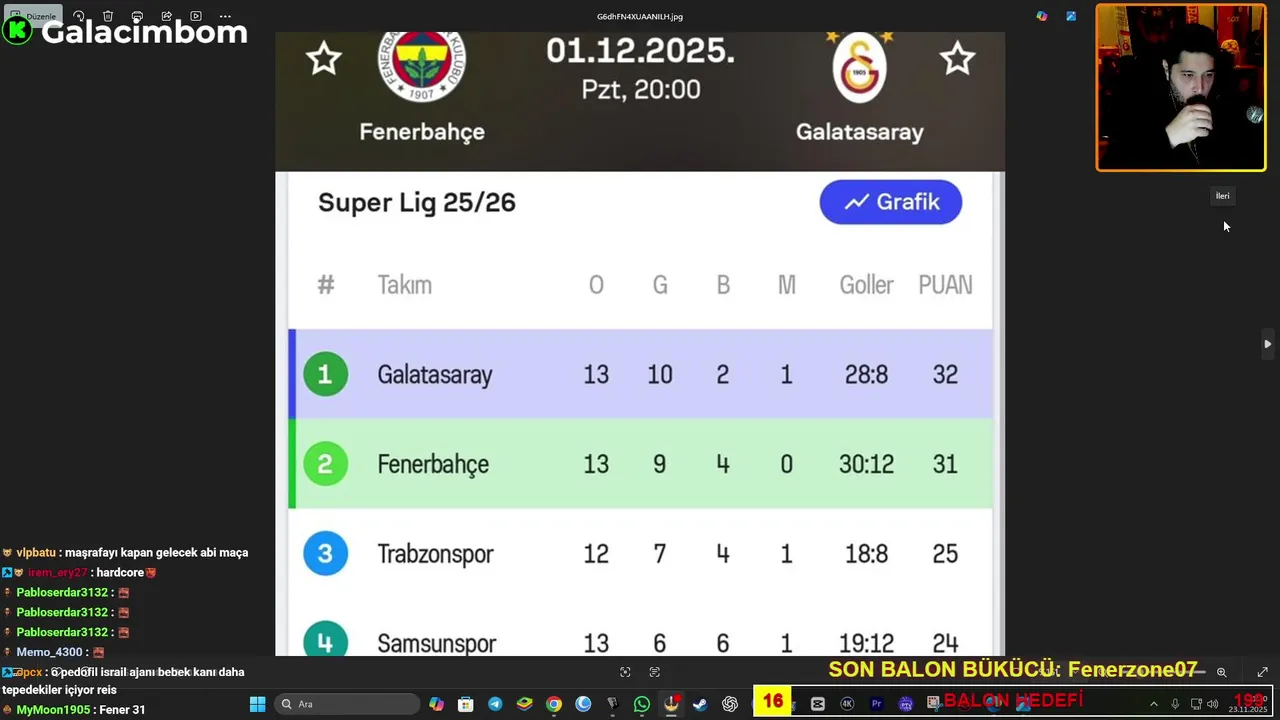This screenshot has width=1280, height=720.
Task: Start the slideshow
Action: (196, 16)
